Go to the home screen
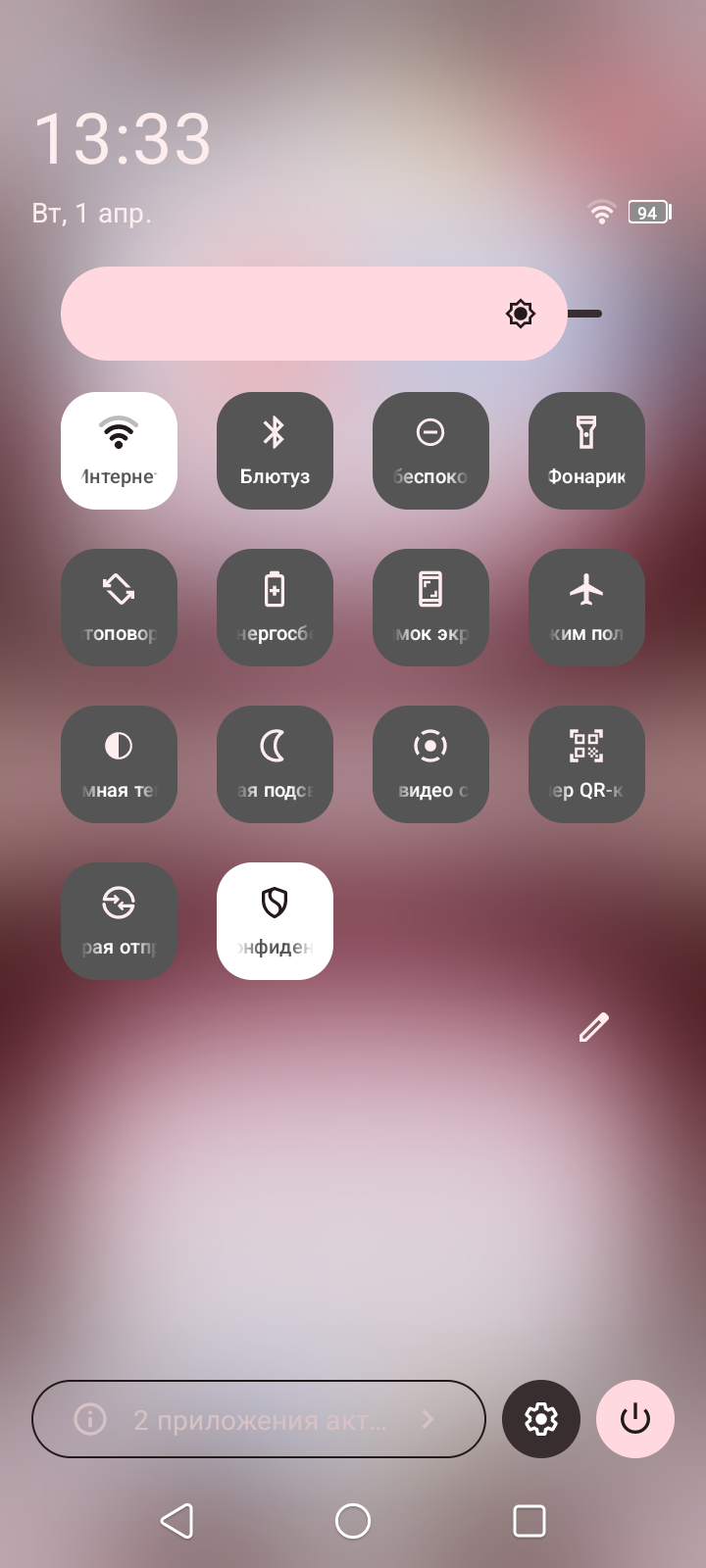The height and width of the screenshot is (1568, 706). pos(353,1521)
